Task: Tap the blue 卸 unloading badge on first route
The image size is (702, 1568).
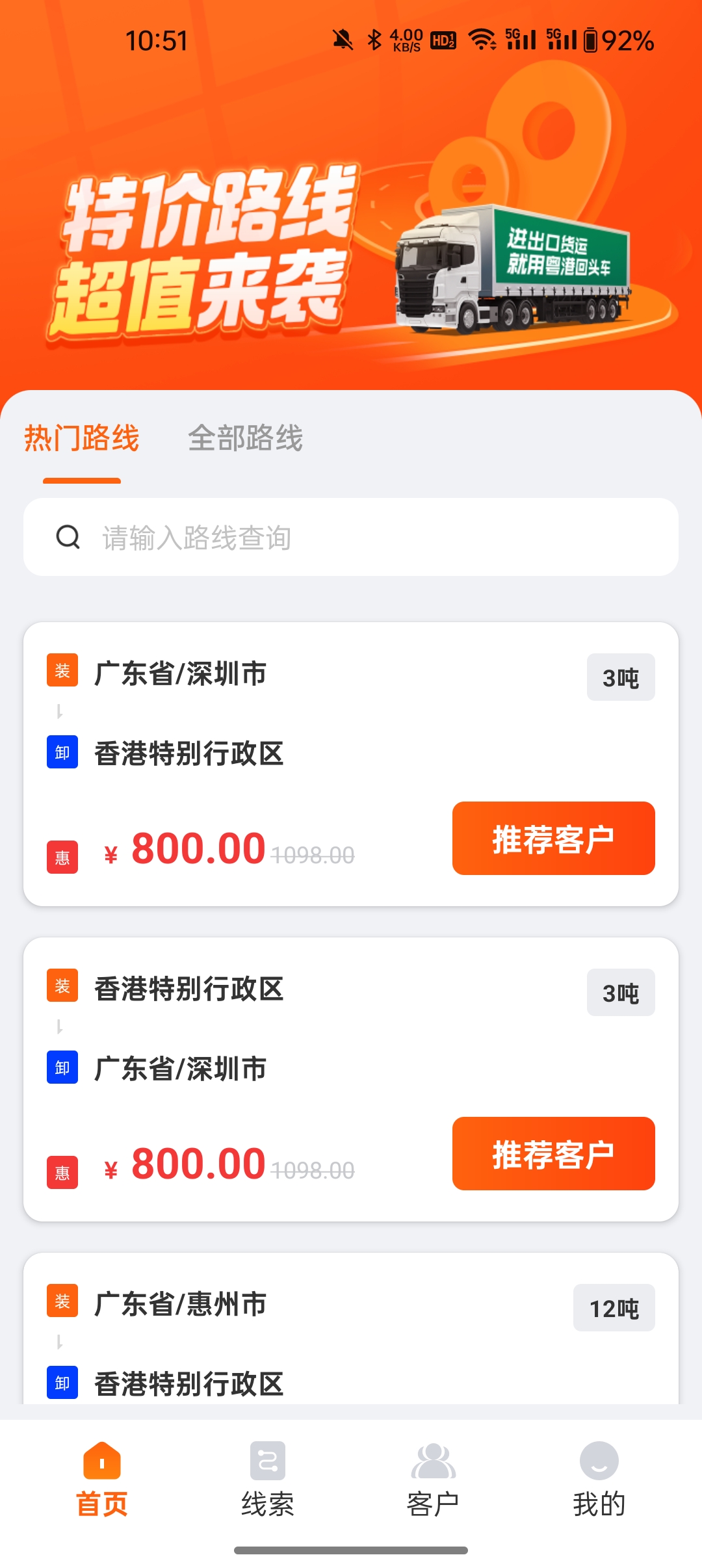Action: coord(62,753)
